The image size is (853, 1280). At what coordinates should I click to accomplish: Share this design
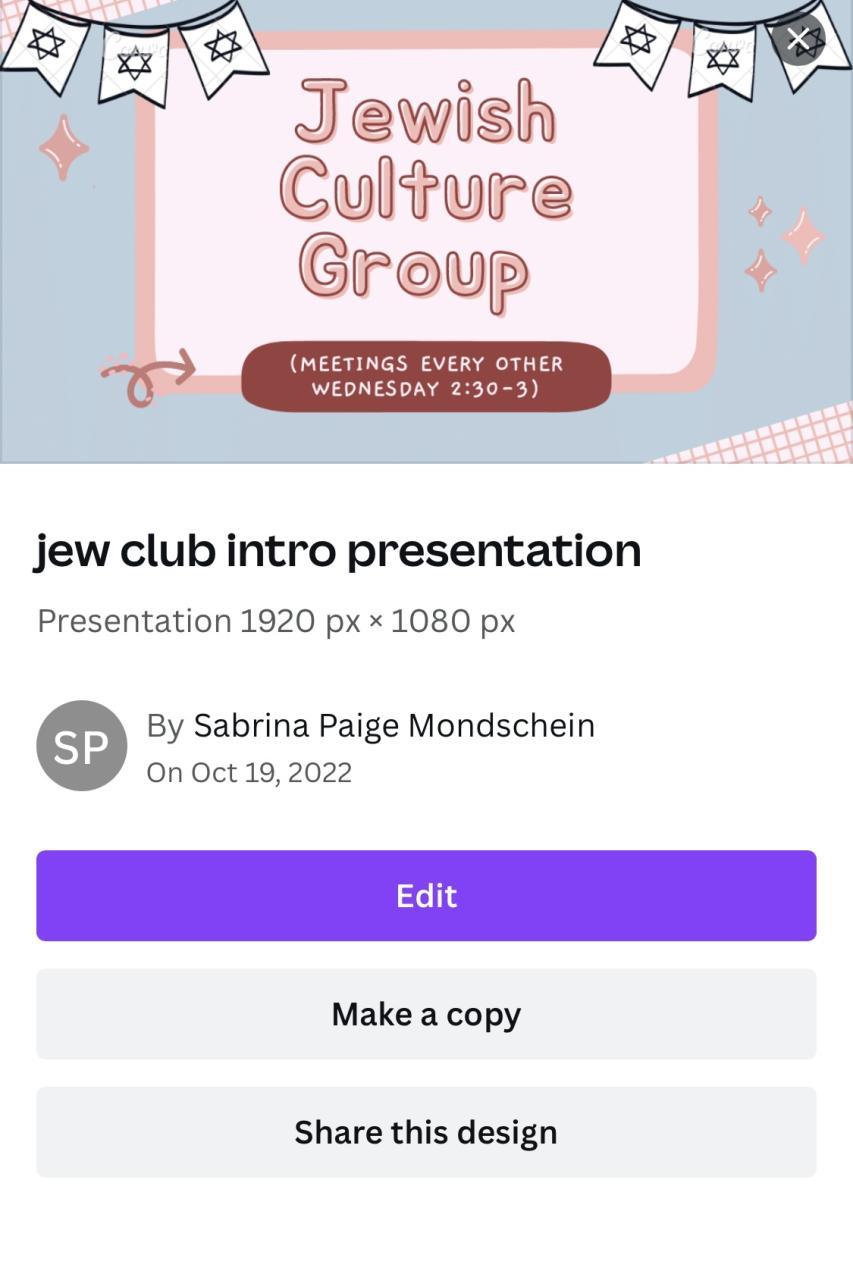coord(426,1132)
